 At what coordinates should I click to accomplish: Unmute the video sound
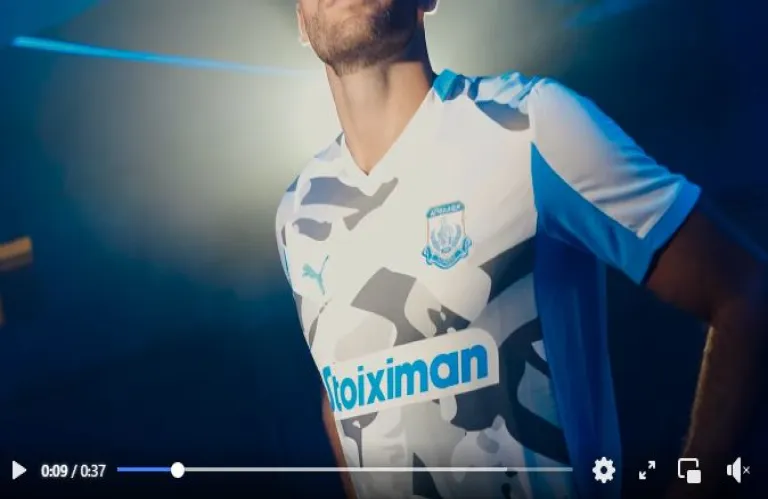pyautogui.click(x=738, y=470)
